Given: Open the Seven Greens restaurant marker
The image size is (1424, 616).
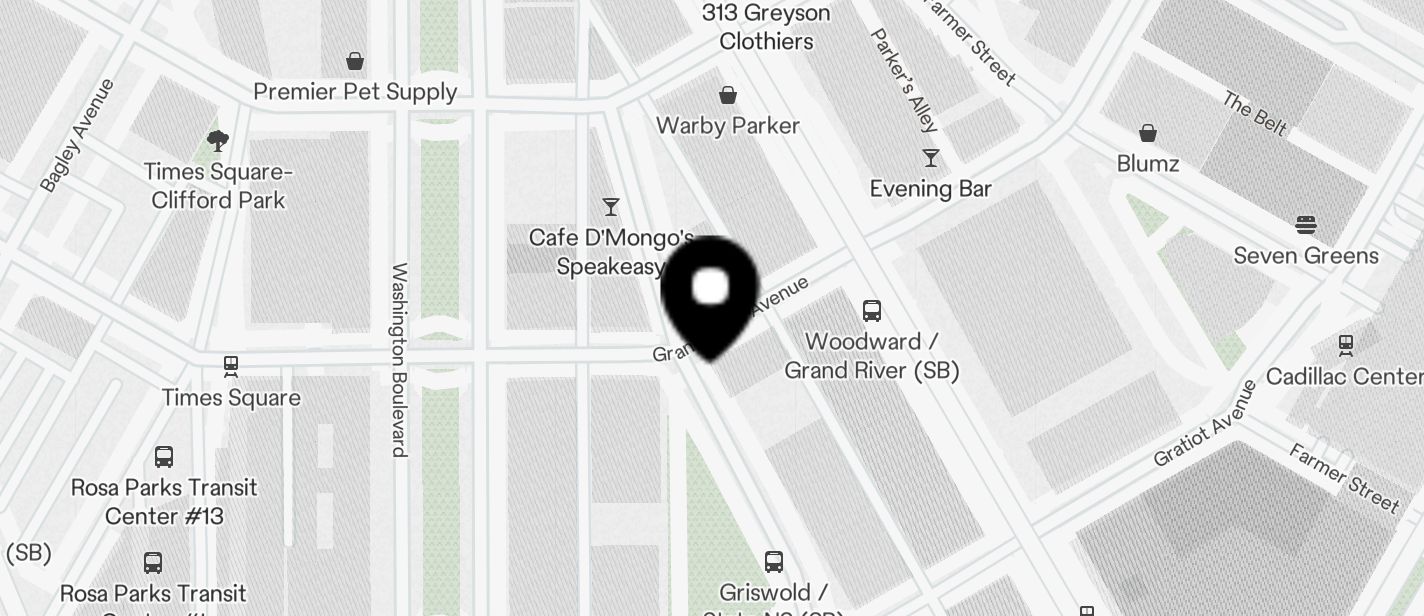Looking at the screenshot, I should [x=1306, y=225].
